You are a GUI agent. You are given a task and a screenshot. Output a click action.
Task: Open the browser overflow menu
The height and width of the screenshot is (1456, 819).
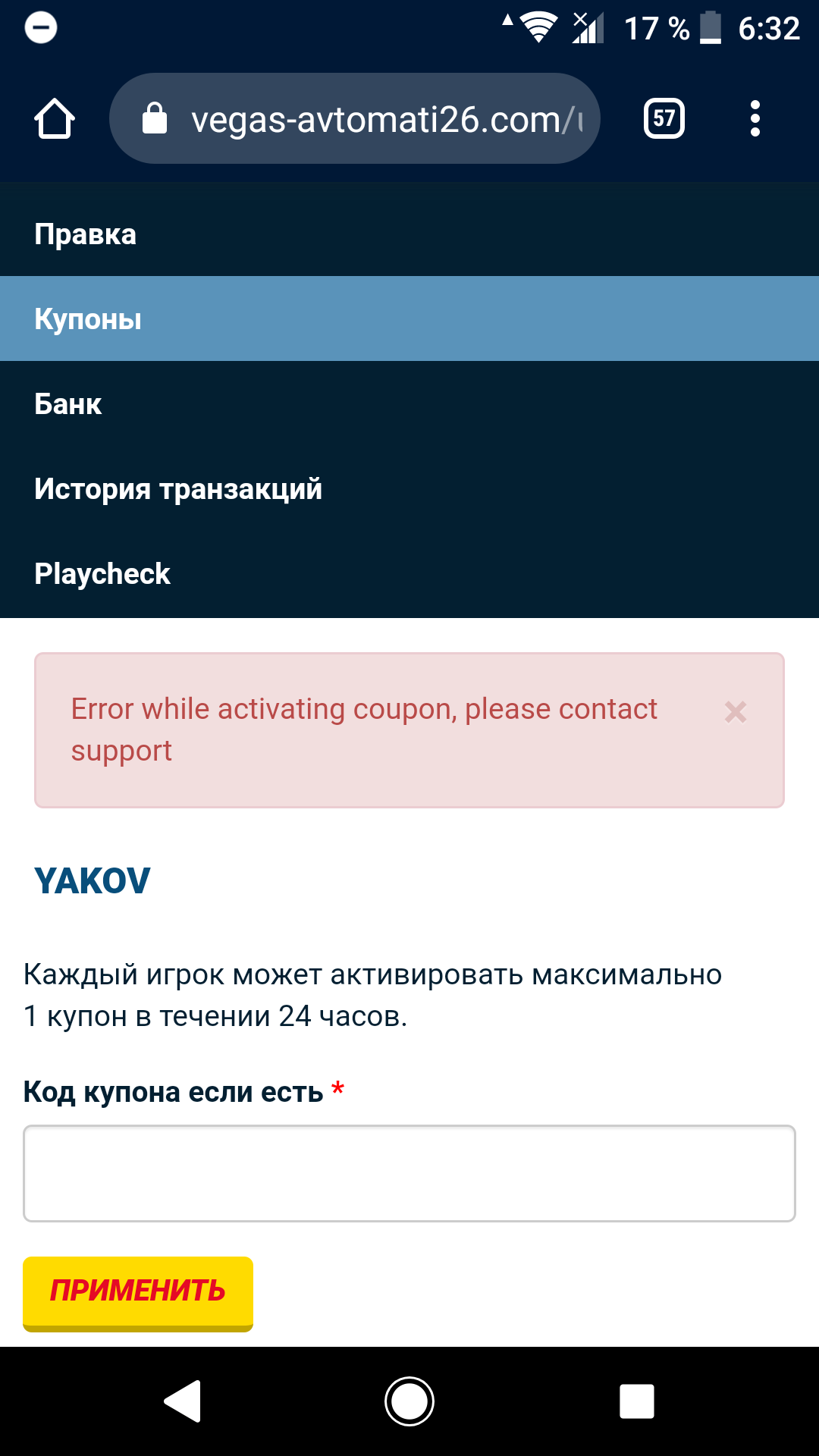coord(755,119)
